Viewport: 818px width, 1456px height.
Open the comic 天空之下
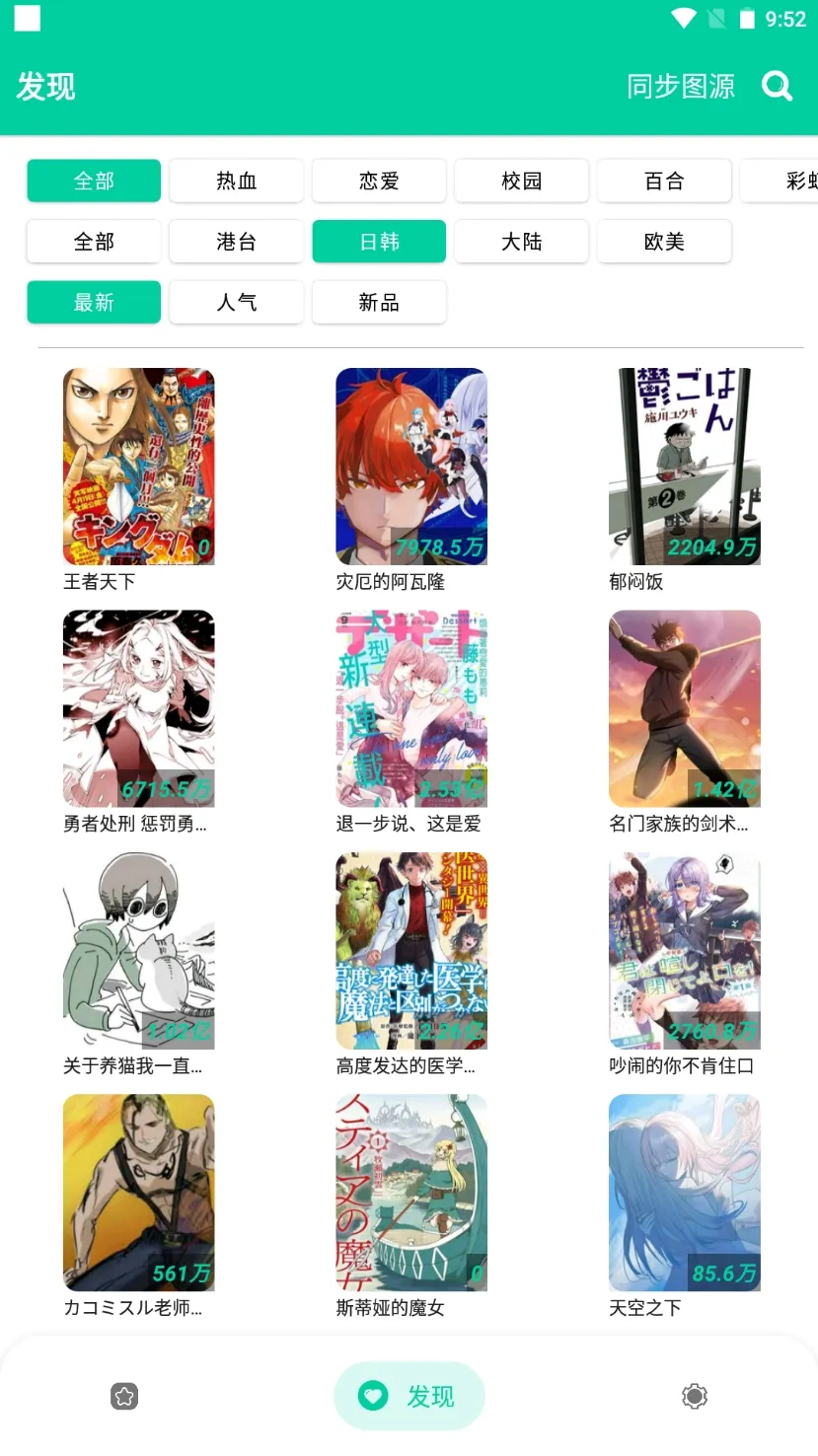(685, 1193)
